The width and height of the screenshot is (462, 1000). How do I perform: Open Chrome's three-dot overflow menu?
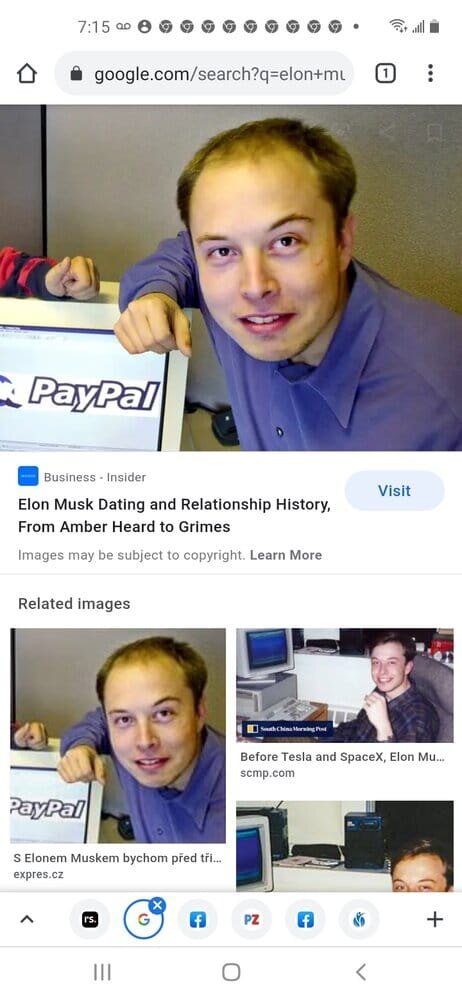click(x=431, y=73)
